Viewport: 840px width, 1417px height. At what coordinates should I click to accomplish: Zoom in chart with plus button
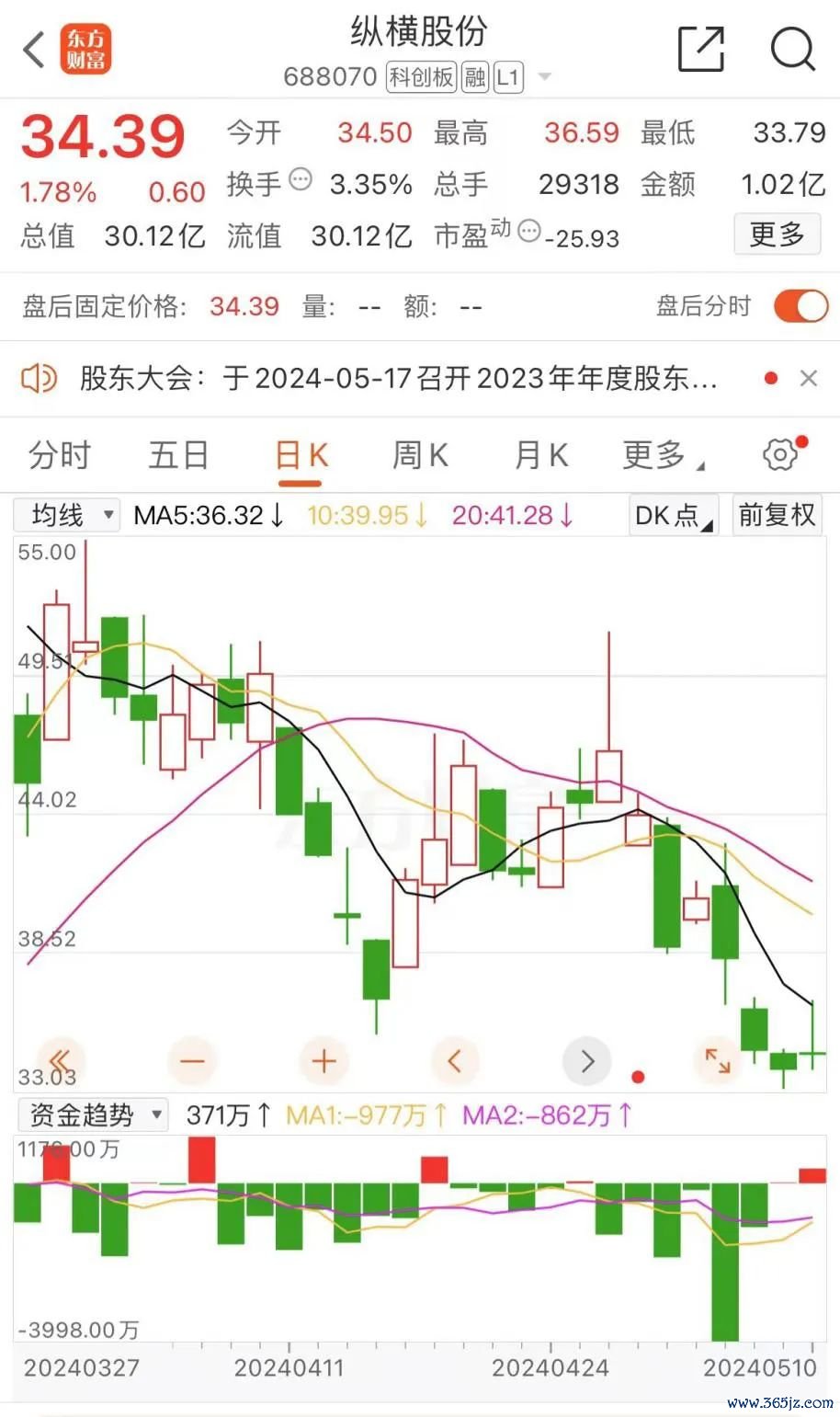[324, 1061]
